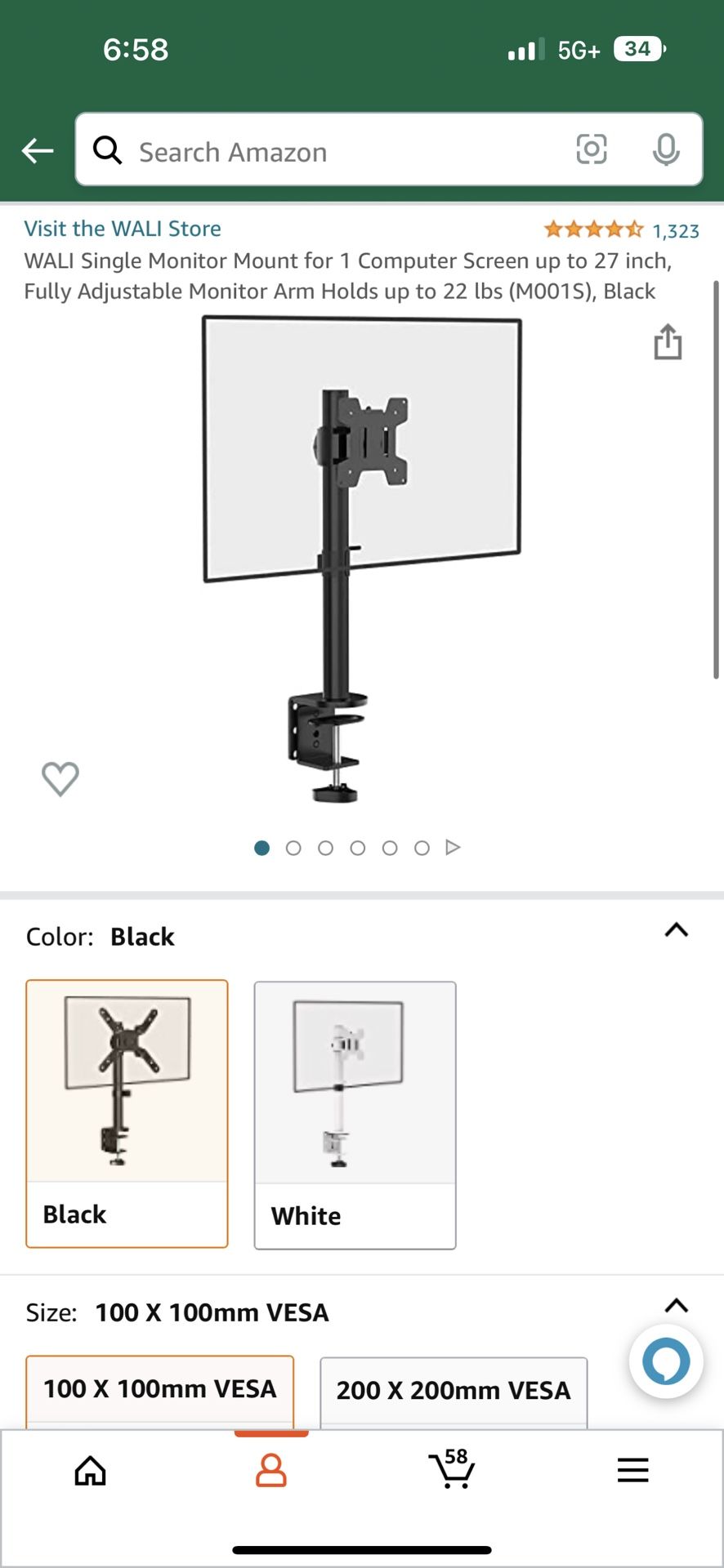Select the 100 X 100mm VESA size
Image resolution: width=724 pixels, height=1568 pixels.
pos(159,1390)
